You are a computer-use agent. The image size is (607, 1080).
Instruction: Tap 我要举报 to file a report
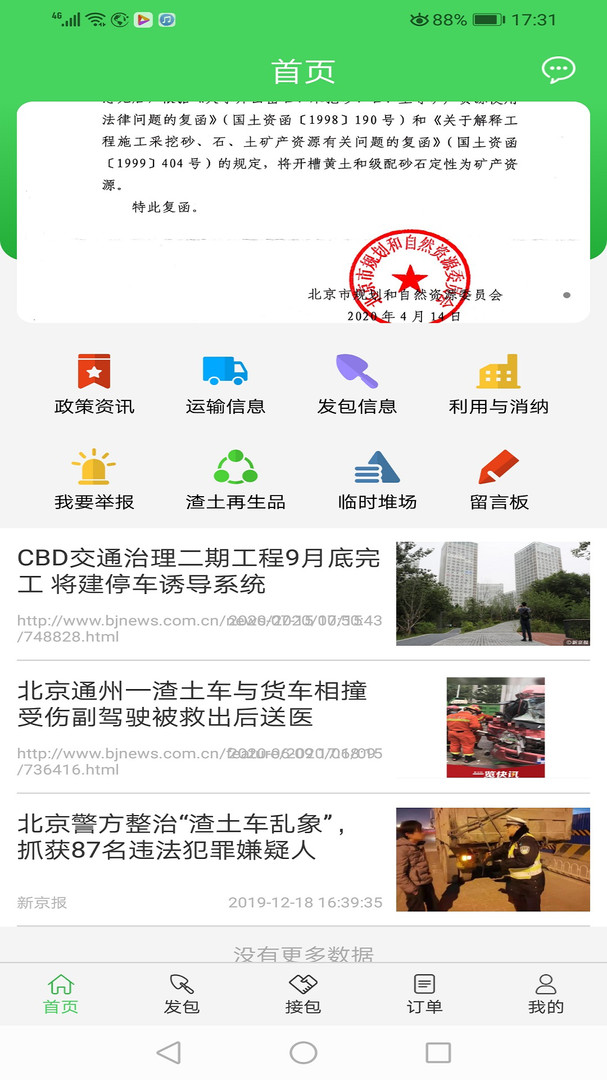coord(94,480)
